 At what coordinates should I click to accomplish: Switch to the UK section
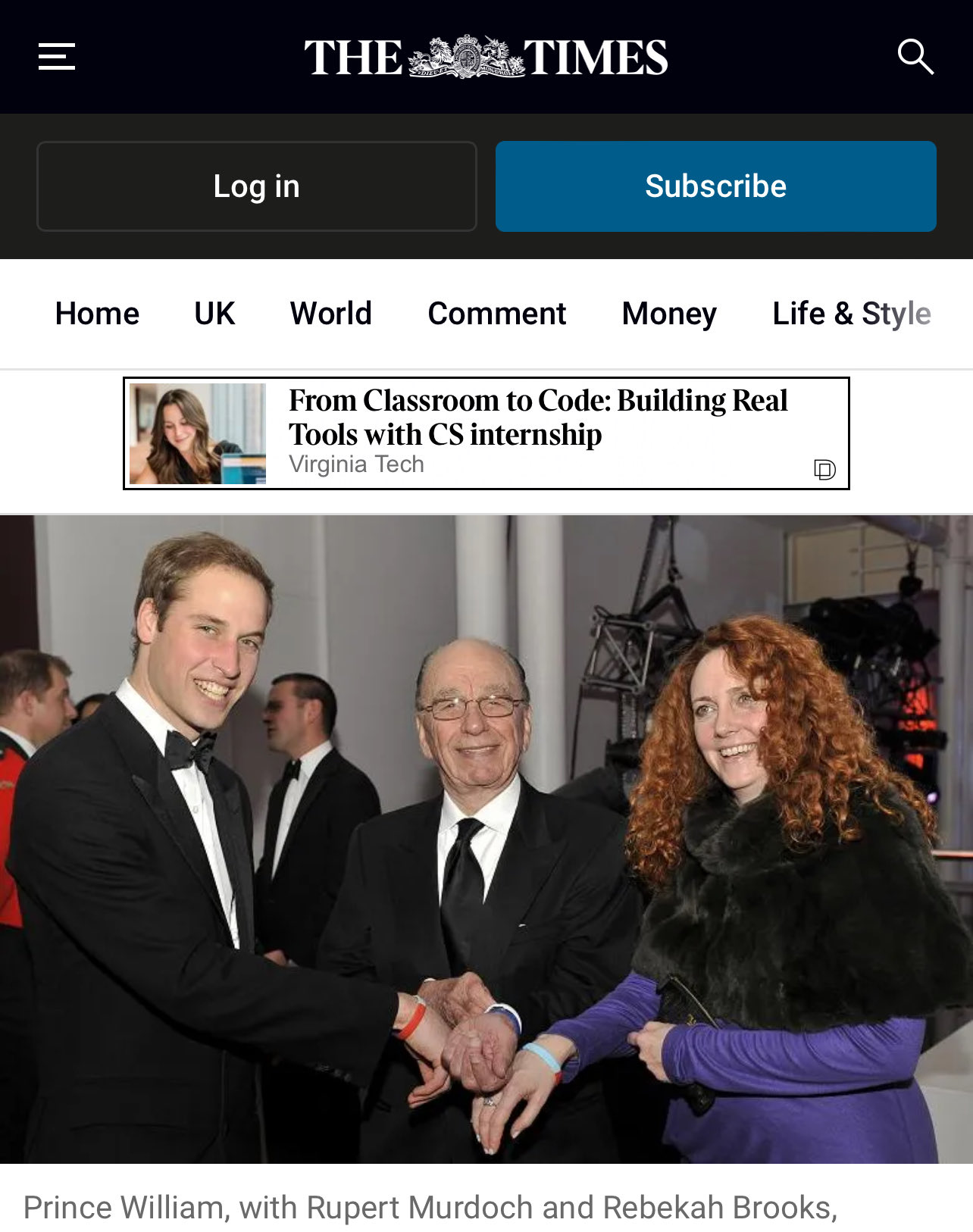[x=214, y=314]
